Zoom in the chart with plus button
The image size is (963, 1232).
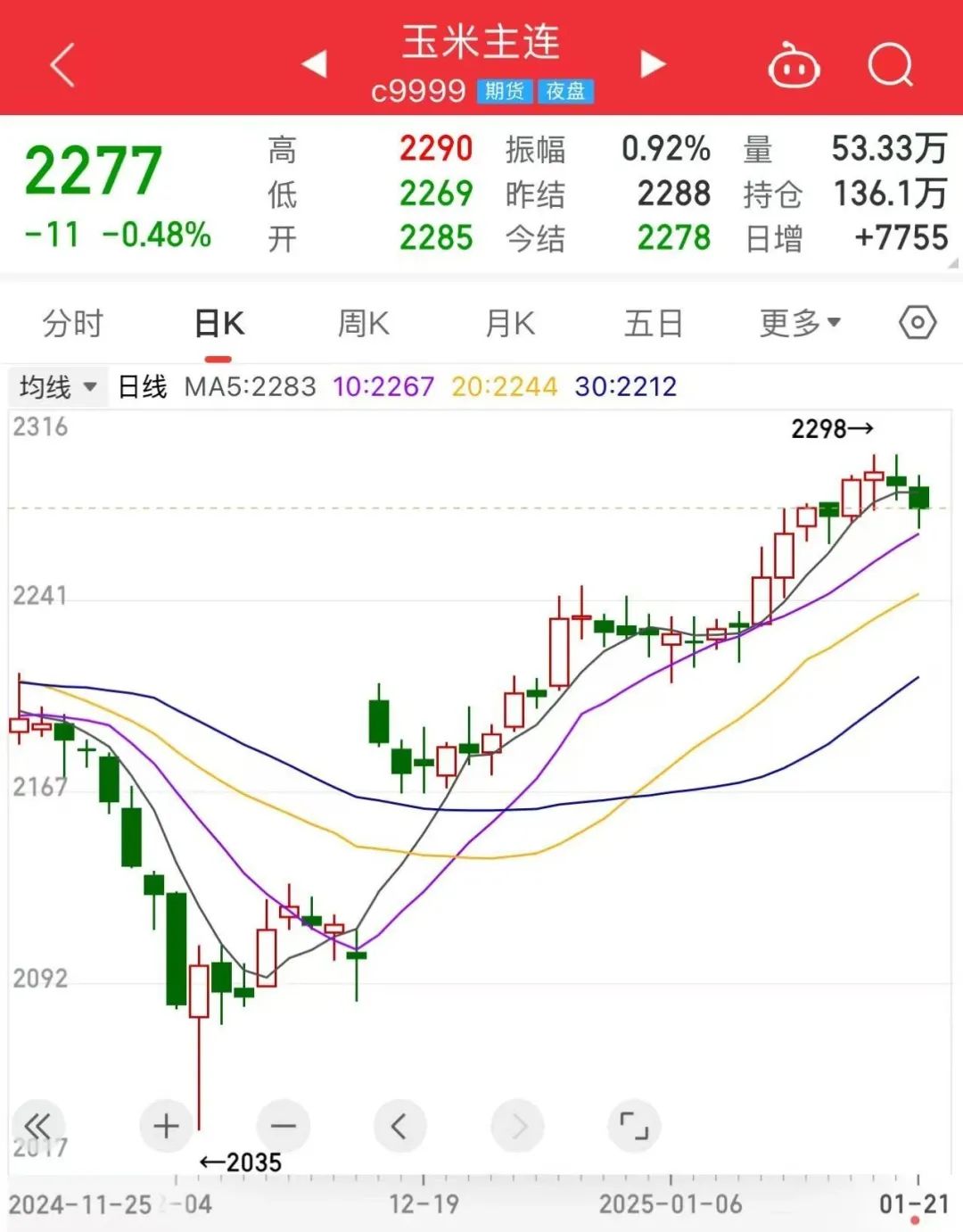(x=166, y=1126)
